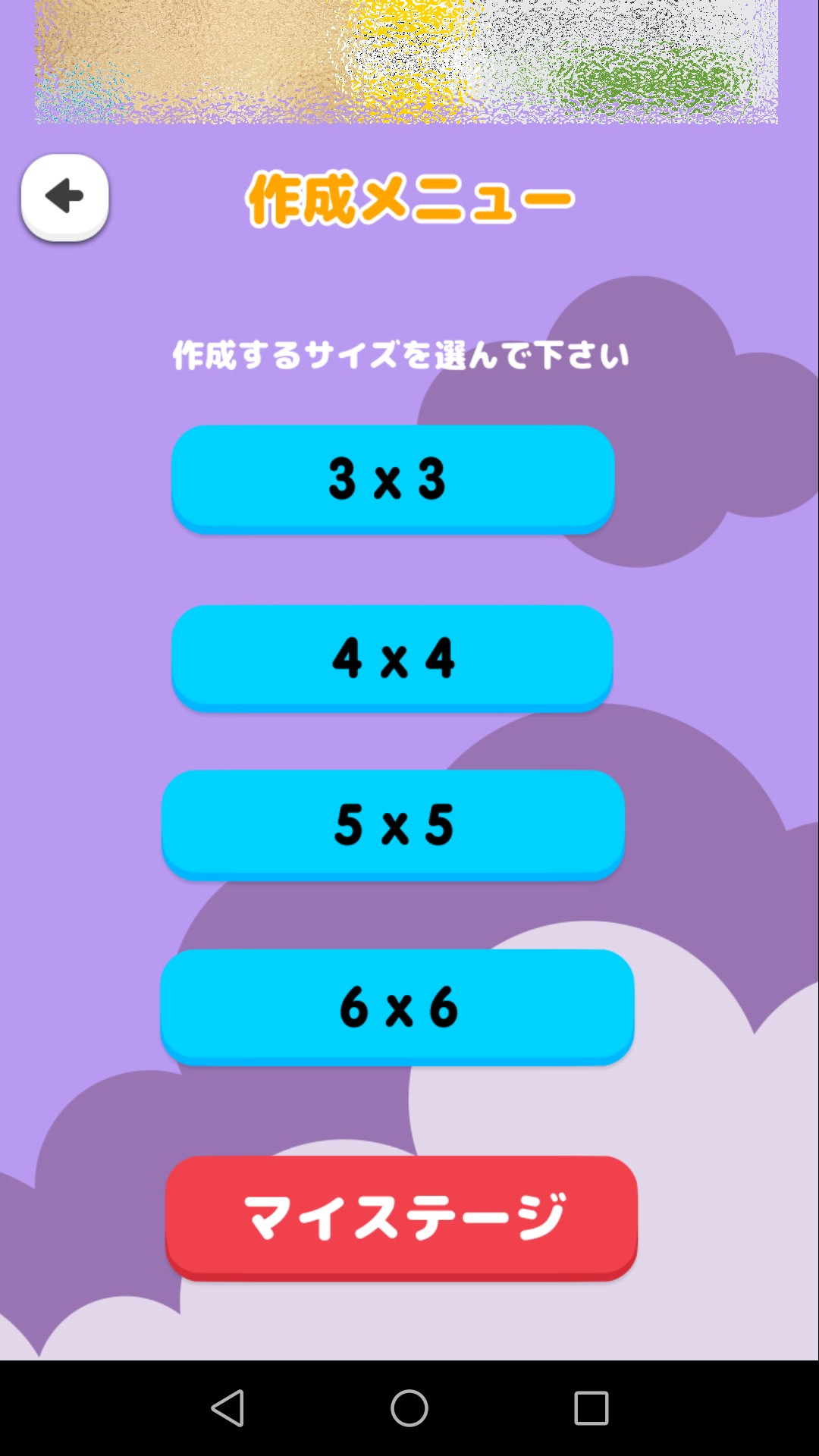Pick the 5 x 5 size
This screenshot has height=1456, width=819.
pyautogui.click(x=393, y=824)
